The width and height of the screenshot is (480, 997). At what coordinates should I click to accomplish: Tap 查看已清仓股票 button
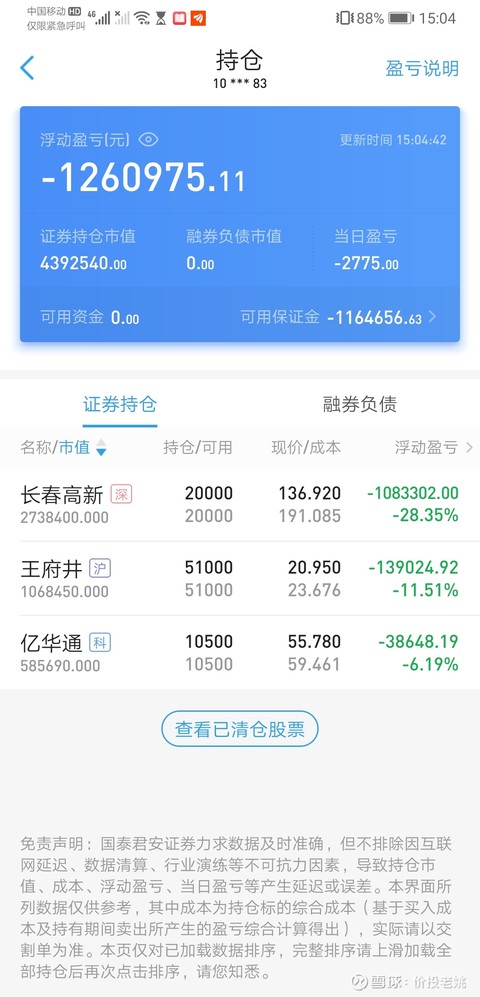(x=240, y=729)
